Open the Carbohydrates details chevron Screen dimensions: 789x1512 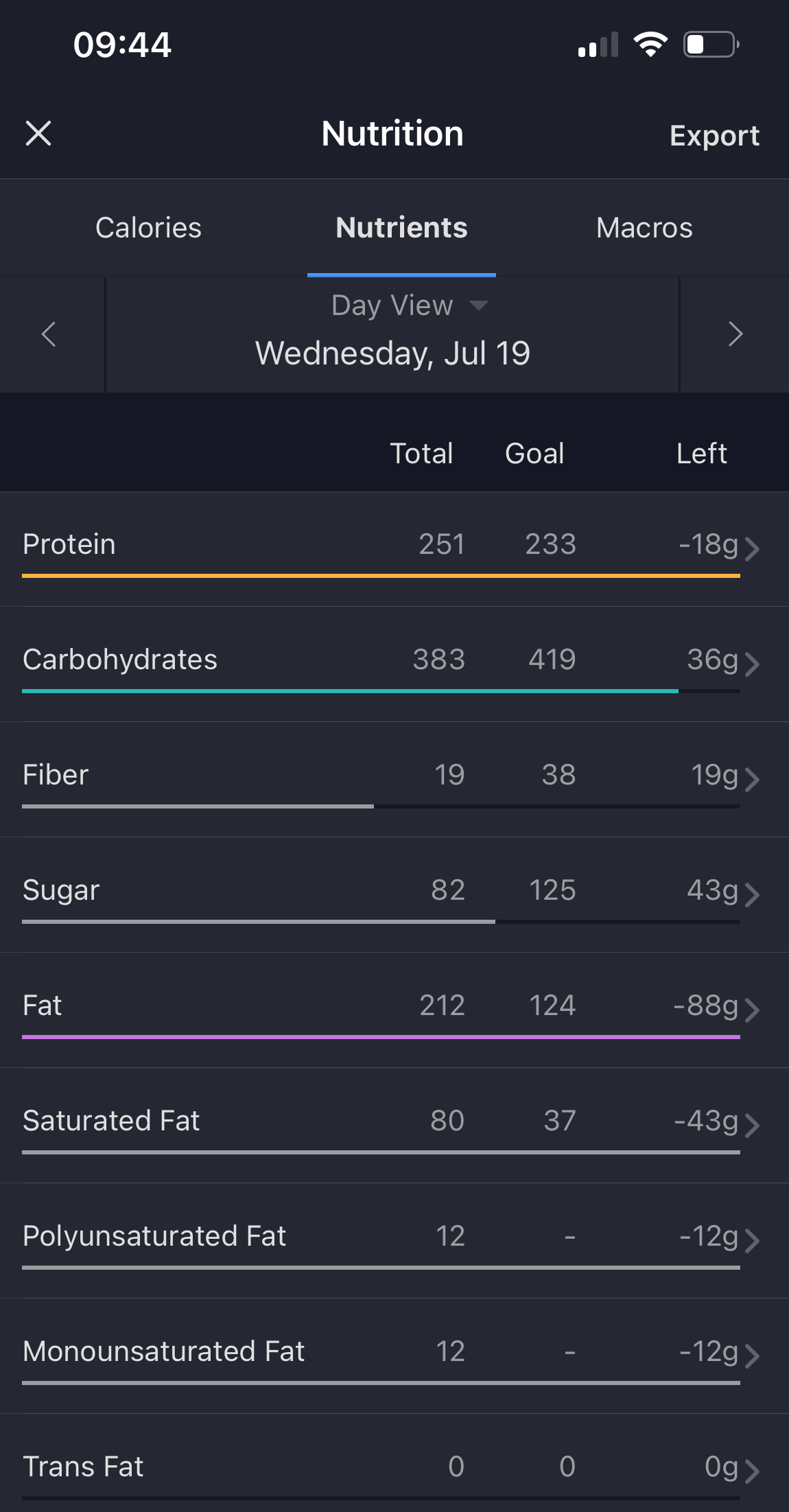click(753, 664)
